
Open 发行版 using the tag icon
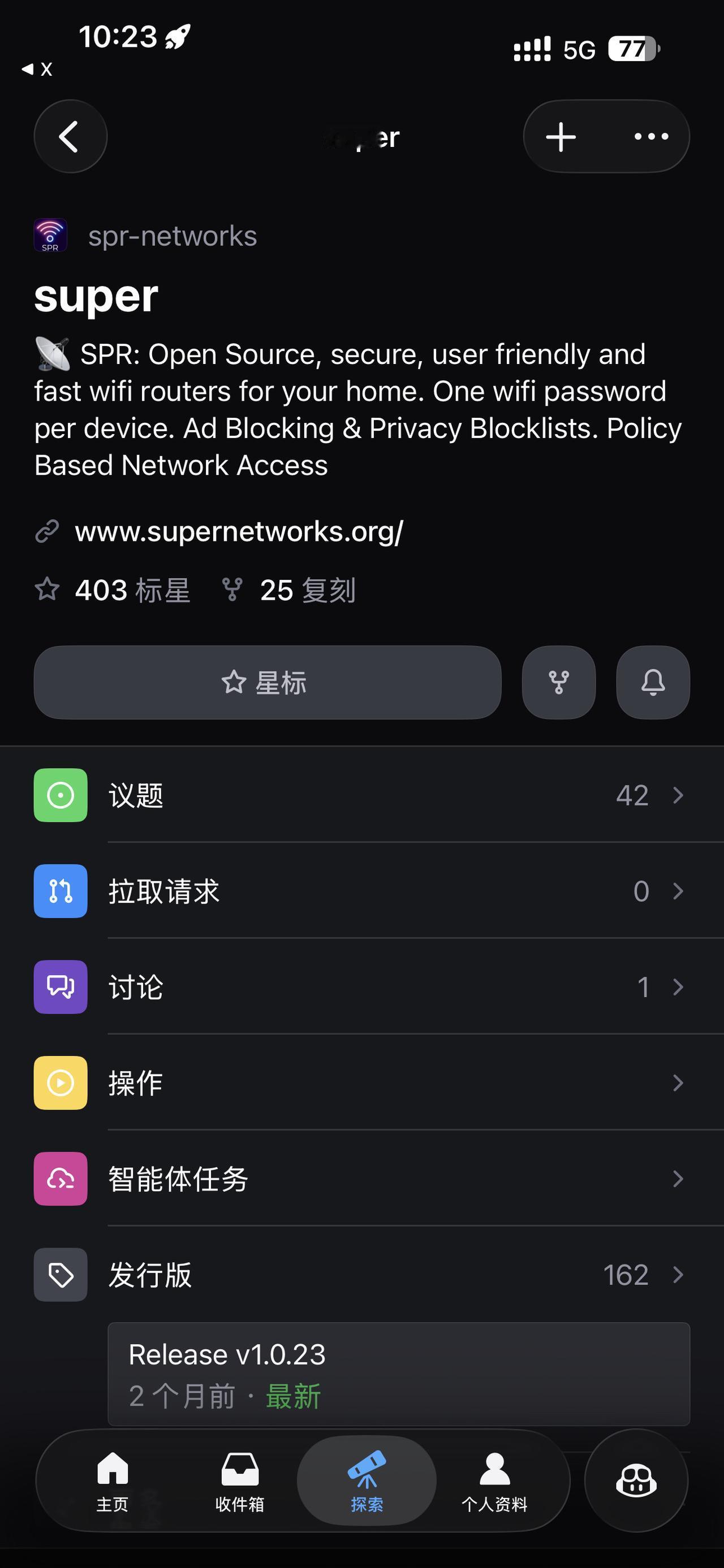(x=61, y=1274)
